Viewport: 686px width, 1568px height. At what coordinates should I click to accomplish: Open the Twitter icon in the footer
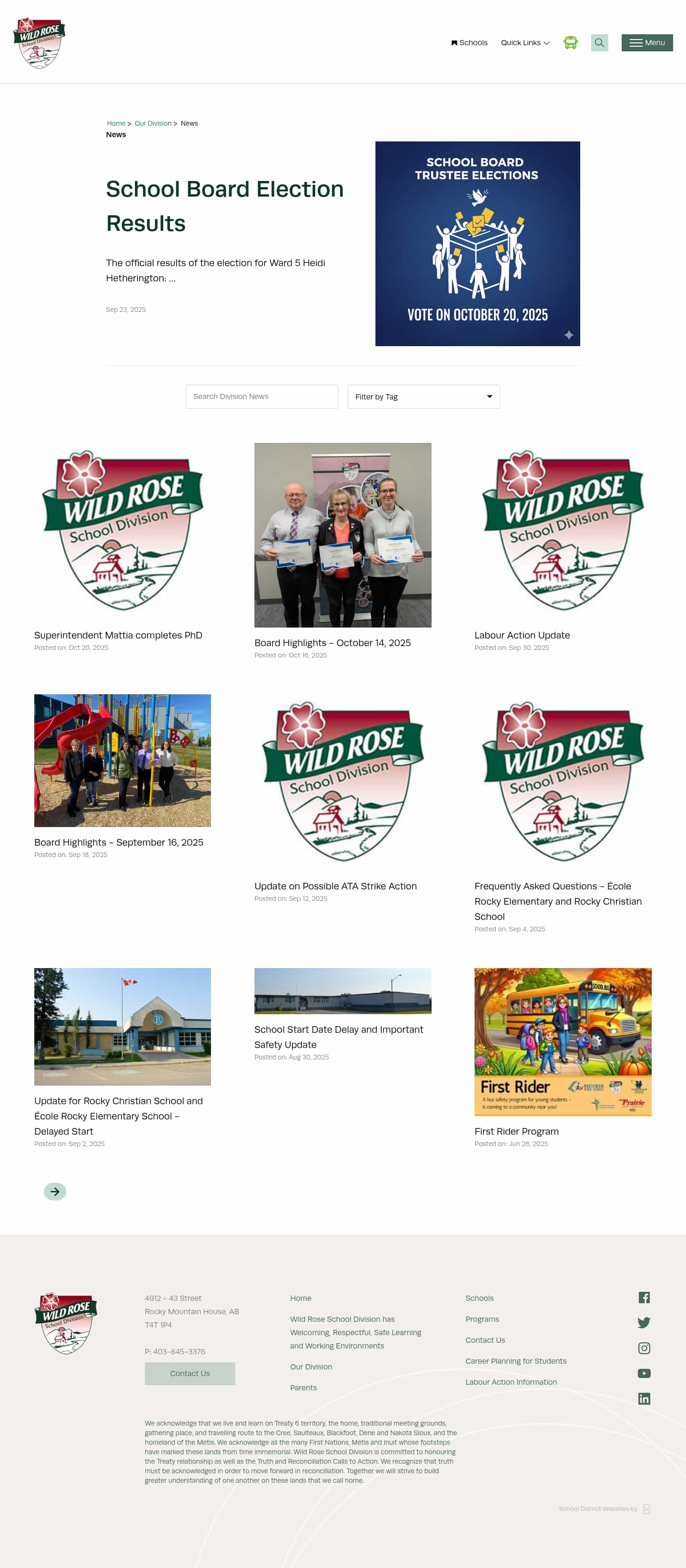644,1323
